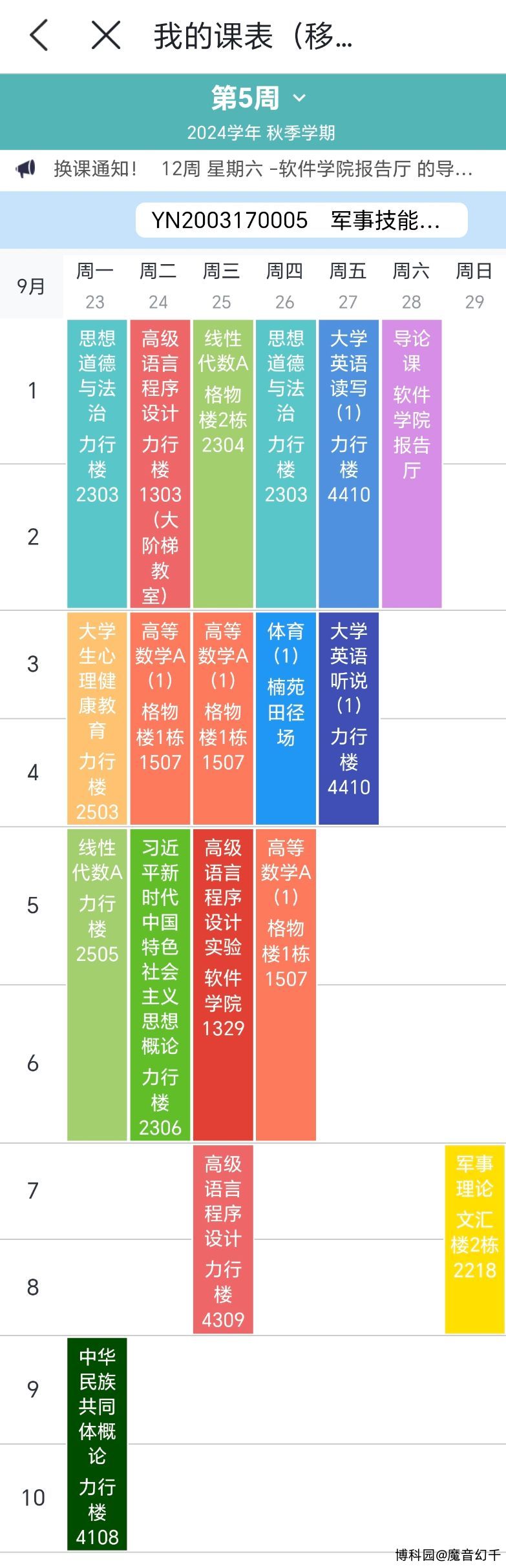
Task: Tap the YN2003170005 军事技能 course pill
Action: coord(301,221)
